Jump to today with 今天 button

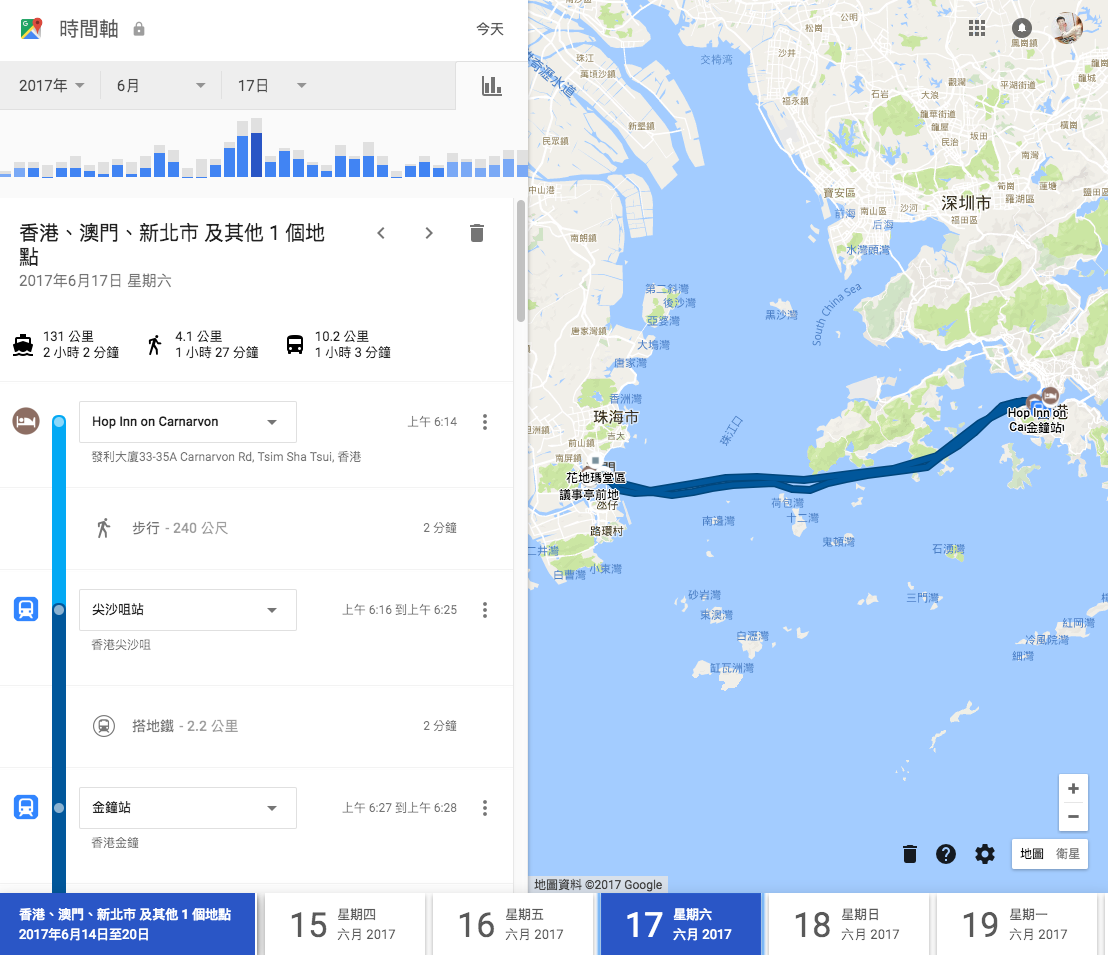point(490,30)
